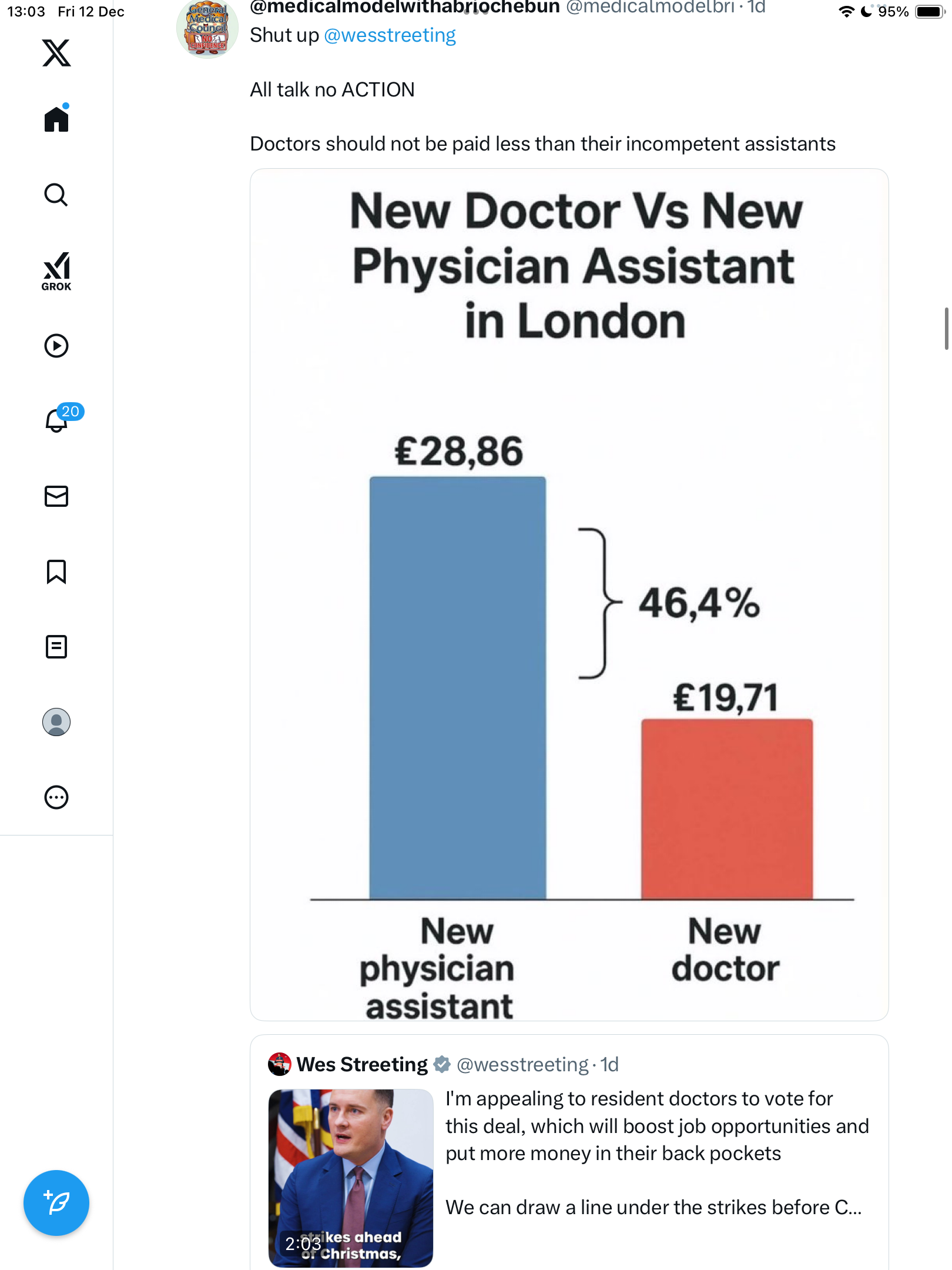Open the search and explore page
Screen dimensions: 952x1270
tap(56, 195)
